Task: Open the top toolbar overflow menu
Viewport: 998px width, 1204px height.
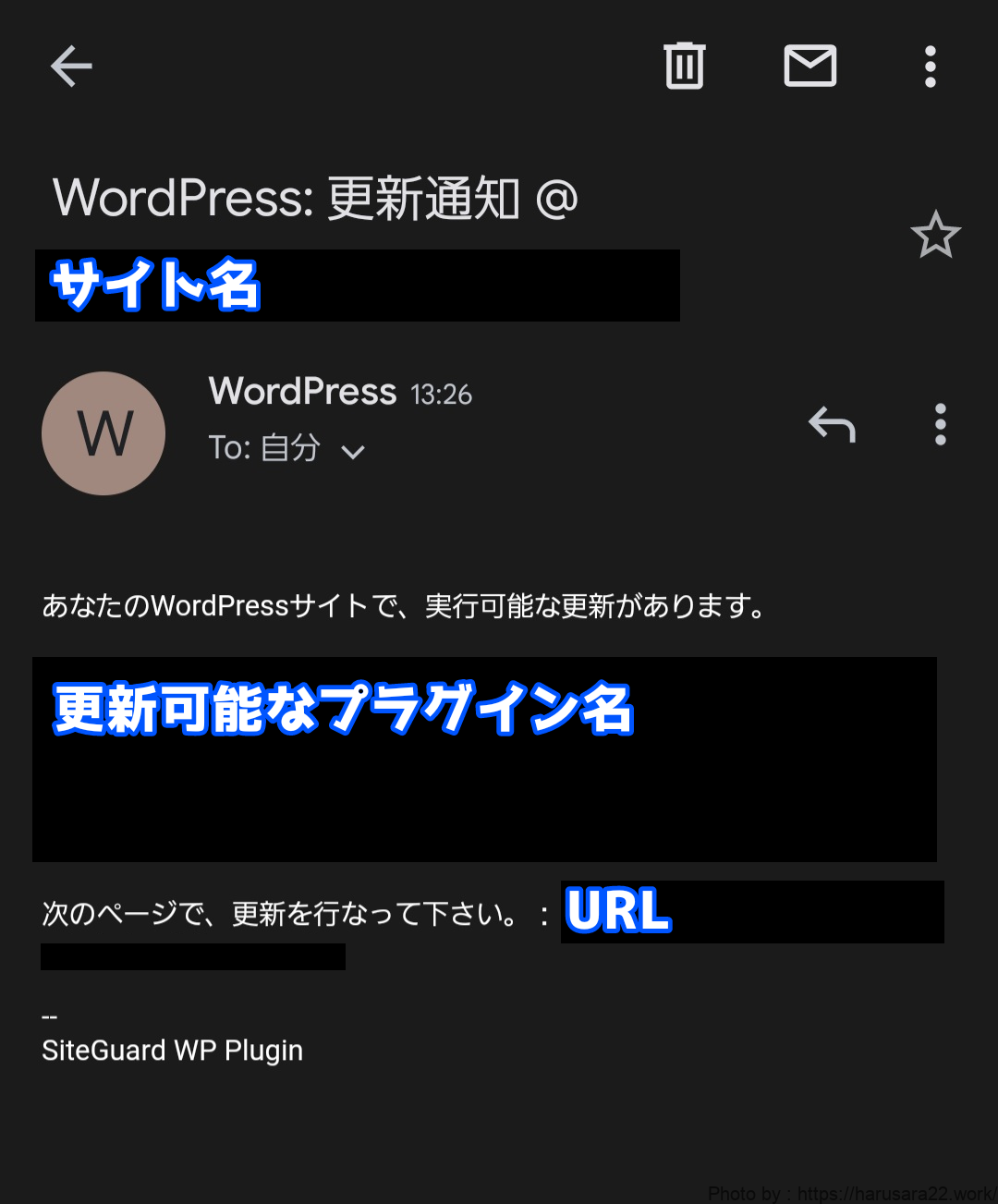Action: click(x=930, y=67)
